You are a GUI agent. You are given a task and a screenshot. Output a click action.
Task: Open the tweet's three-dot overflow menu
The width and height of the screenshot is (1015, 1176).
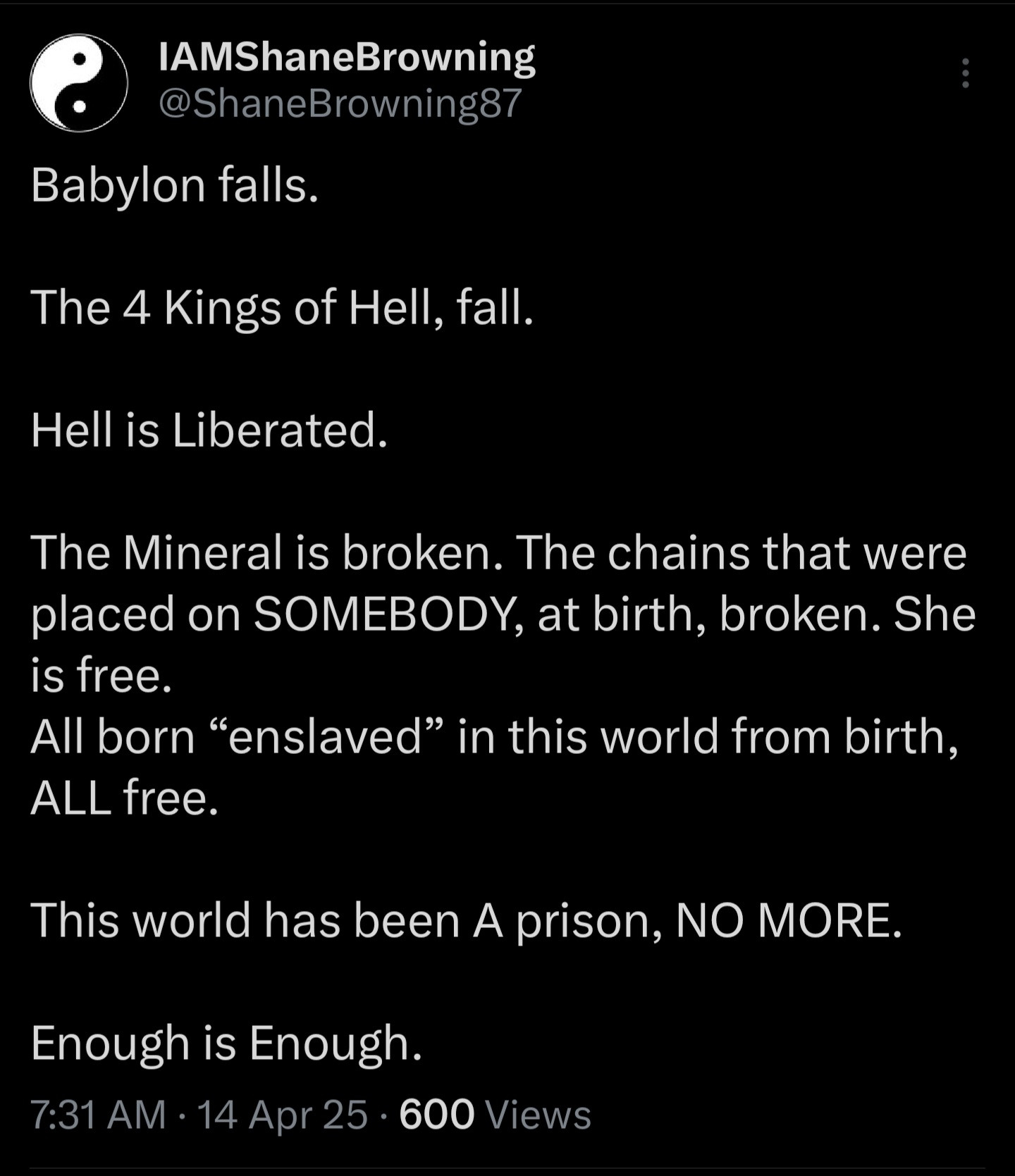pos(965,73)
